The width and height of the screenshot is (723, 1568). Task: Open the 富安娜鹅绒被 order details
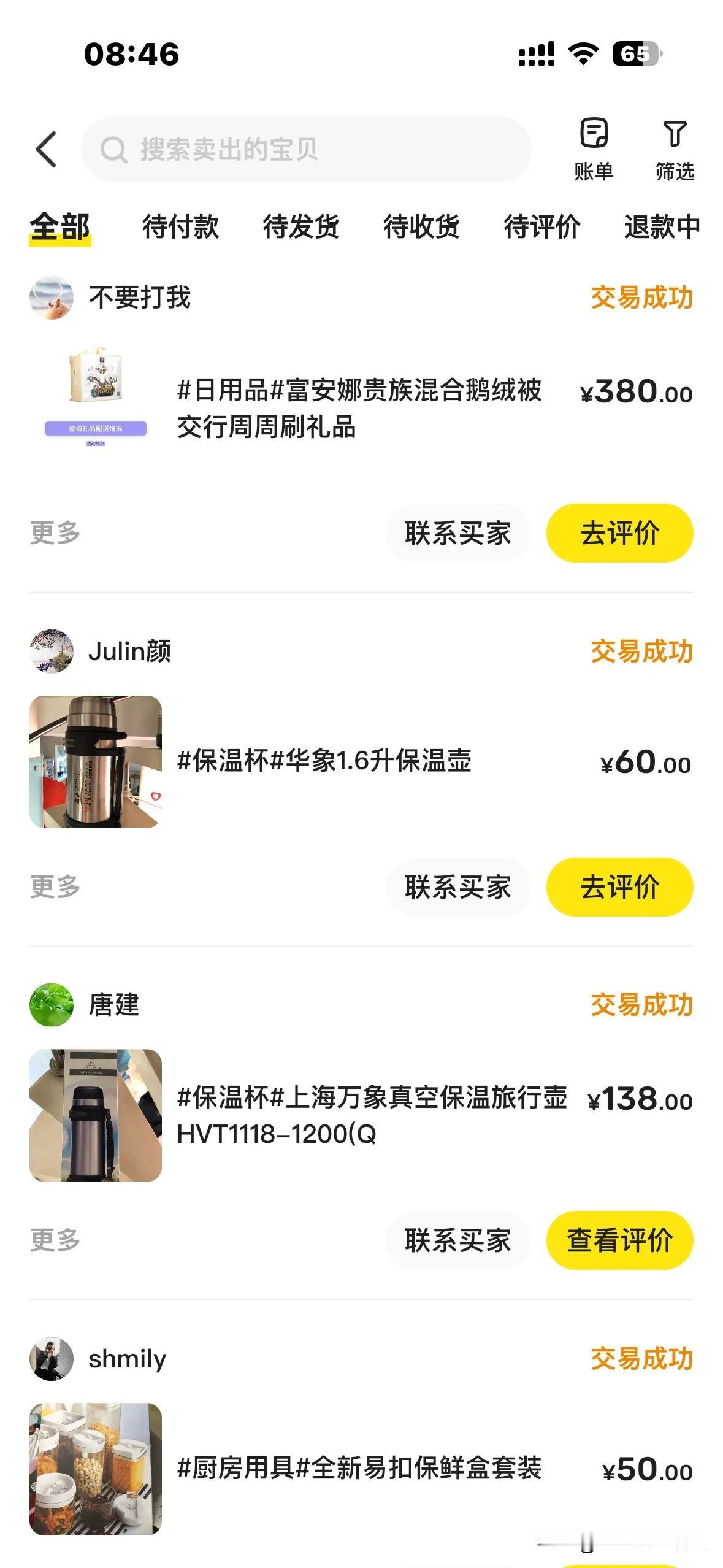[x=359, y=408]
